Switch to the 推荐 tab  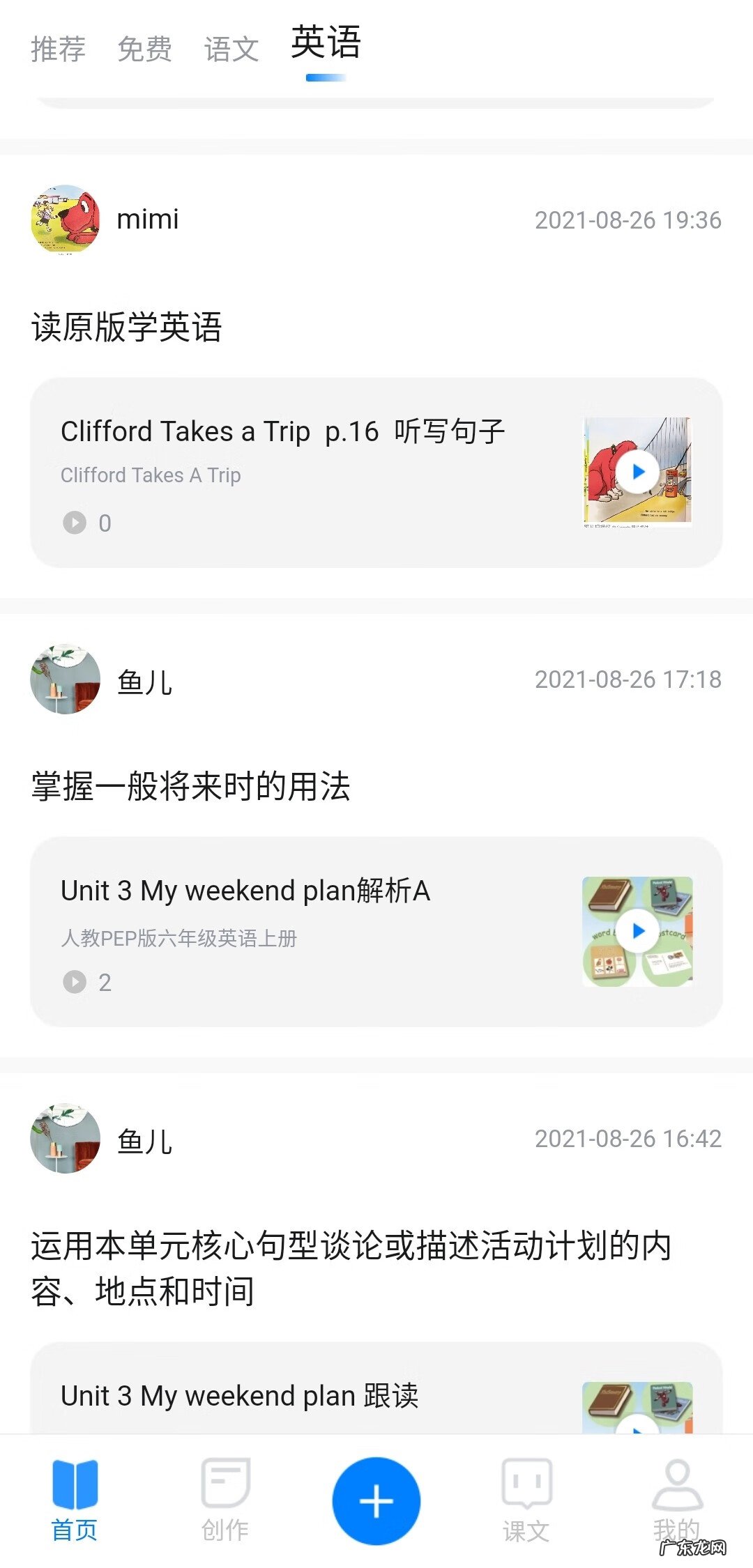tap(58, 49)
